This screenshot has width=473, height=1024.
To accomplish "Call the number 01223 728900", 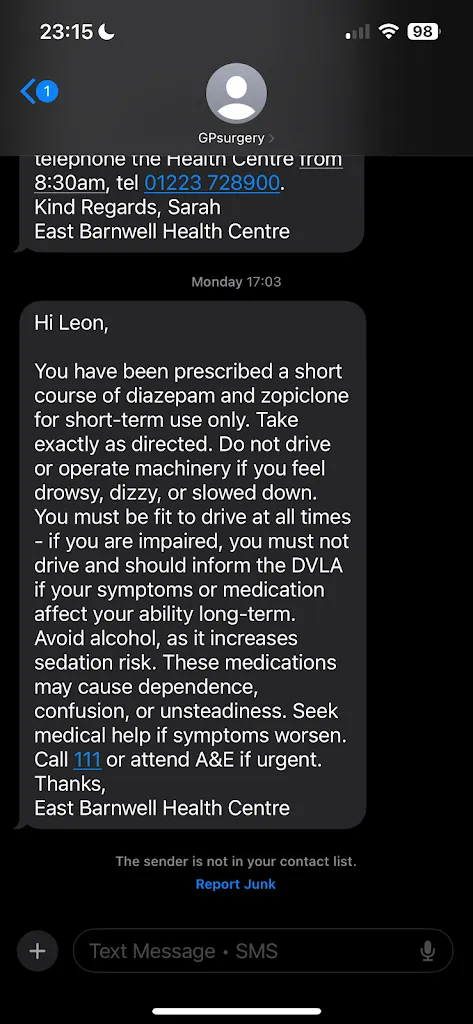I will coord(212,183).
